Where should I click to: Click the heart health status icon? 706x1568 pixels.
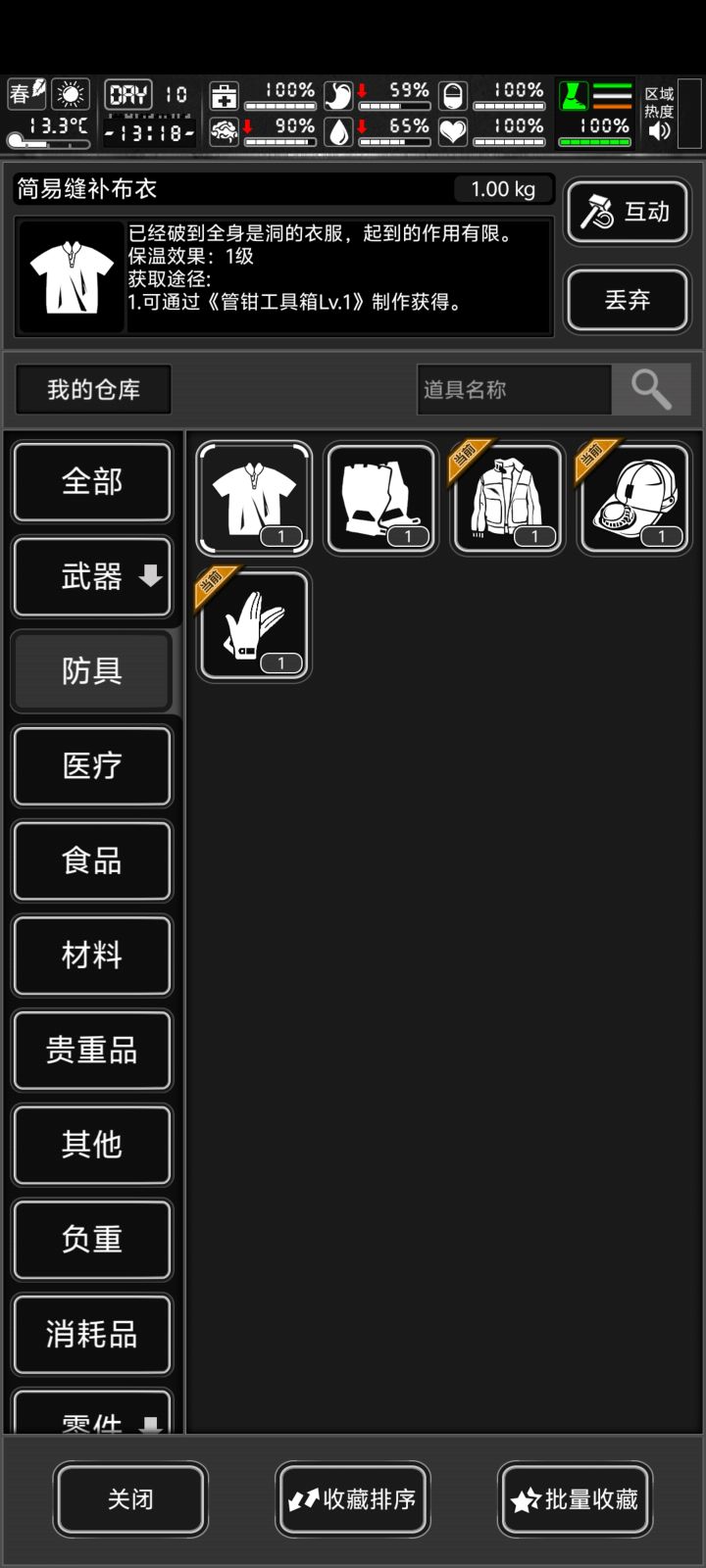pyautogui.click(x=453, y=129)
